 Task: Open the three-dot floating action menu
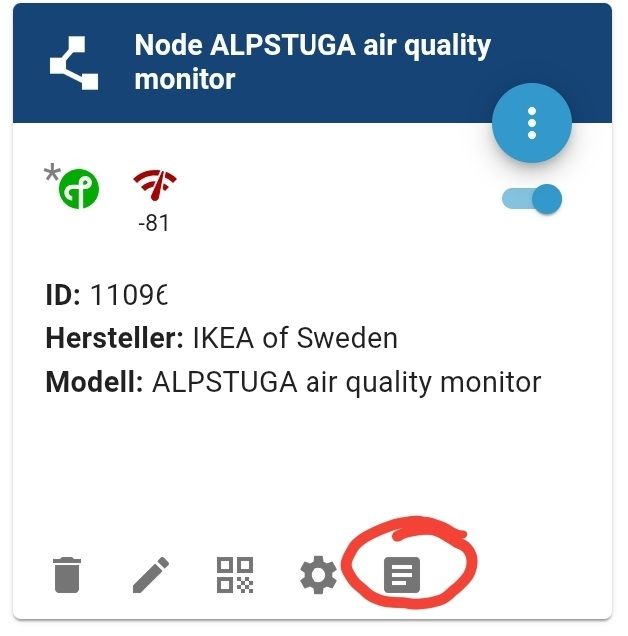pyautogui.click(x=532, y=123)
